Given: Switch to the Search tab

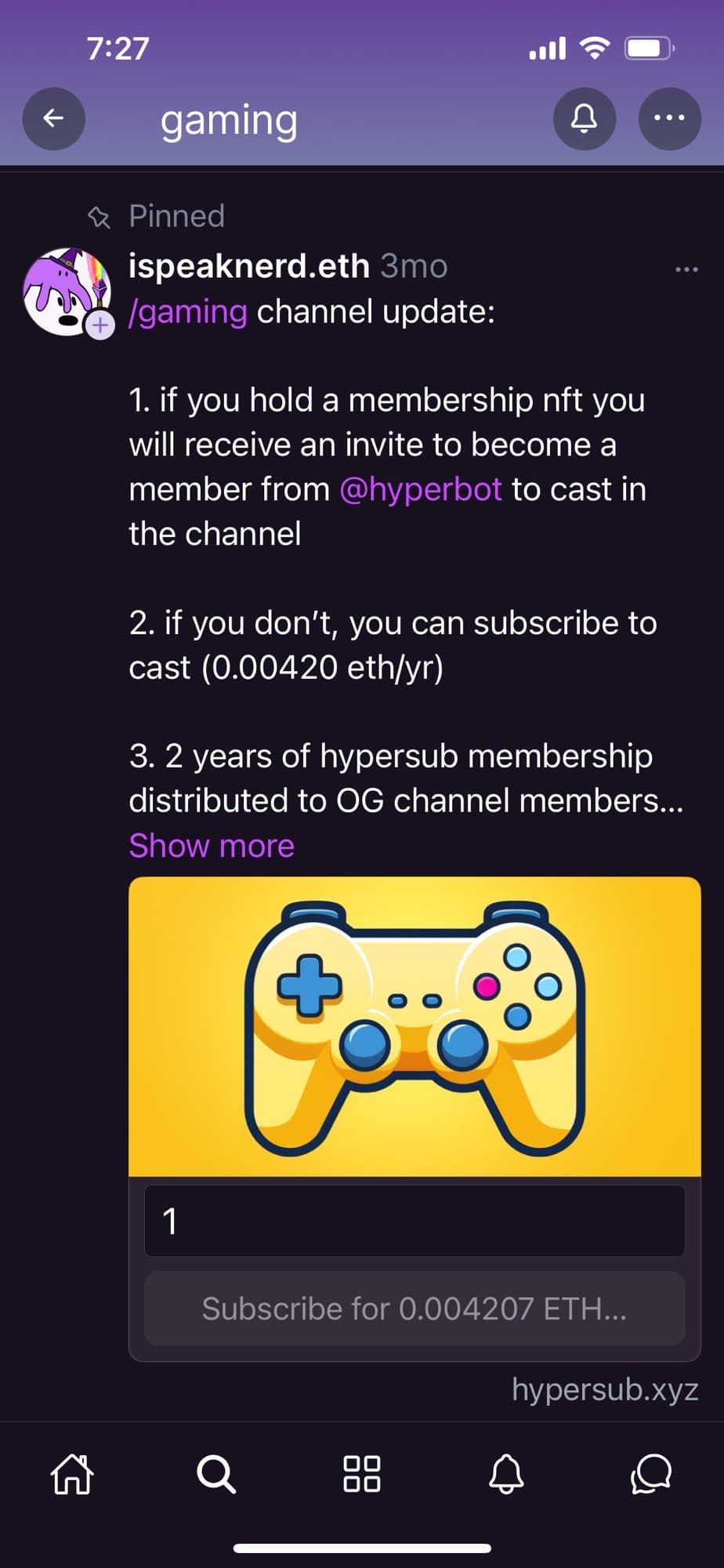Looking at the screenshot, I should pyautogui.click(x=216, y=1474).
